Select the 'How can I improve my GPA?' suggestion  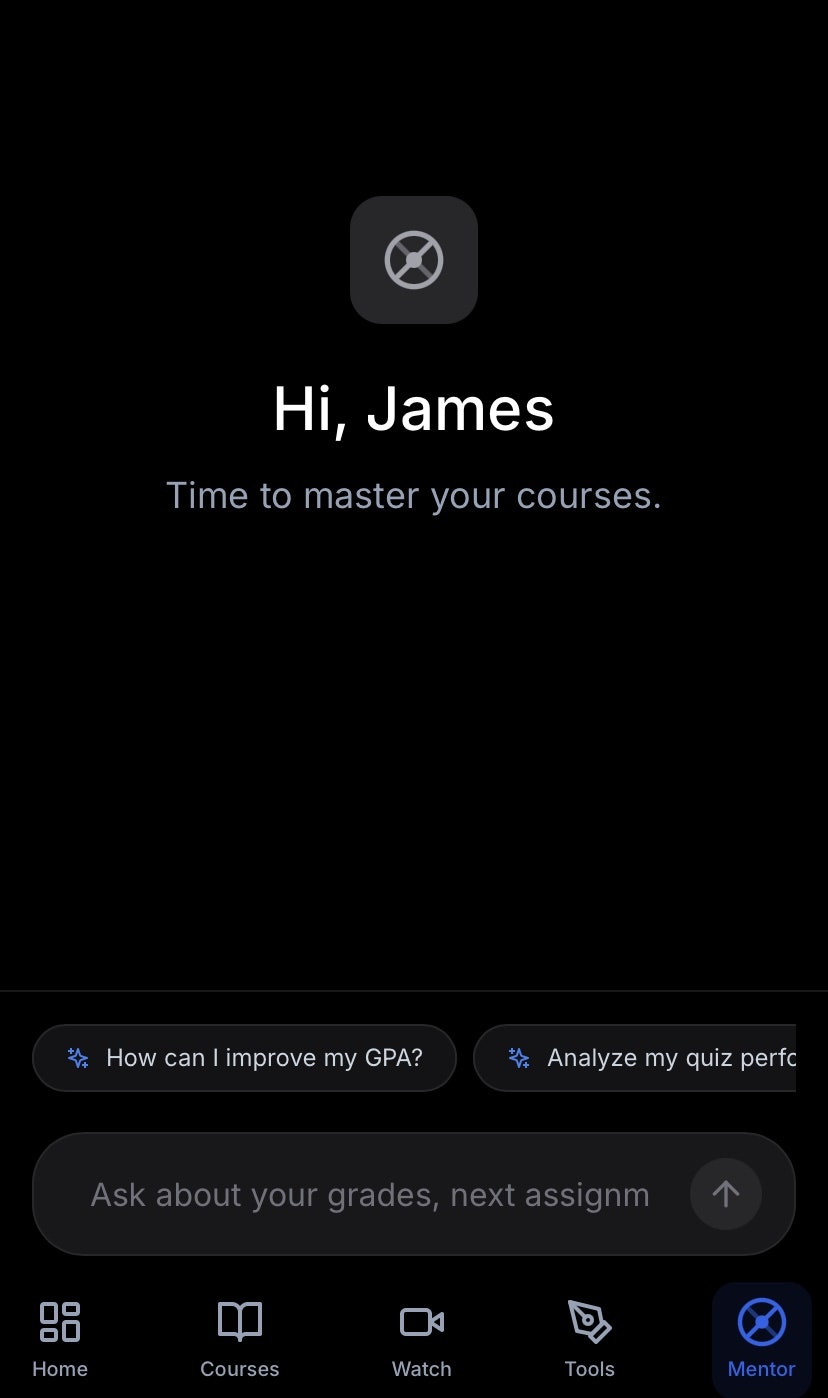pyautogui.click(x=244, y=1057)
